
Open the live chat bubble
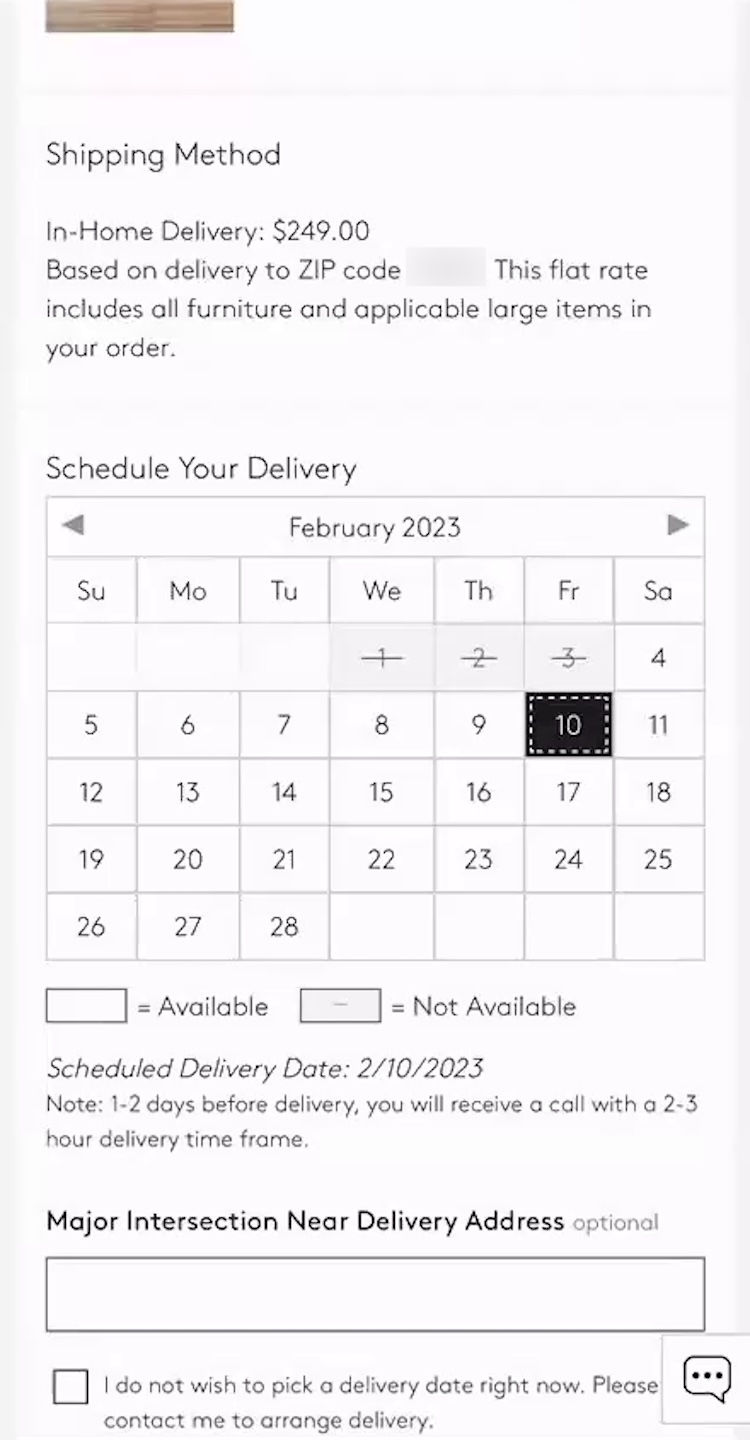pyautogui.click(x=706, y=1379)
